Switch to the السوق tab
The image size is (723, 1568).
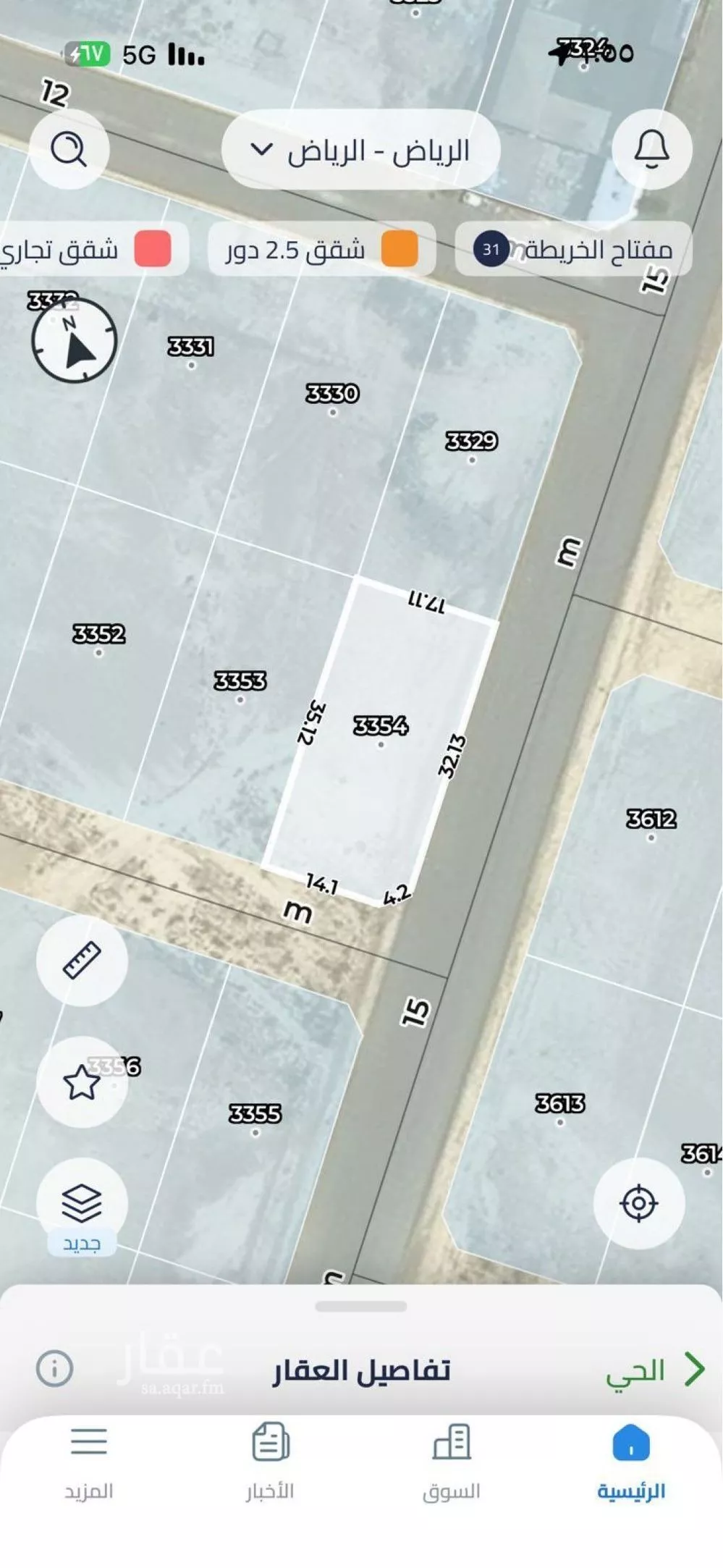pos(451,1459)
